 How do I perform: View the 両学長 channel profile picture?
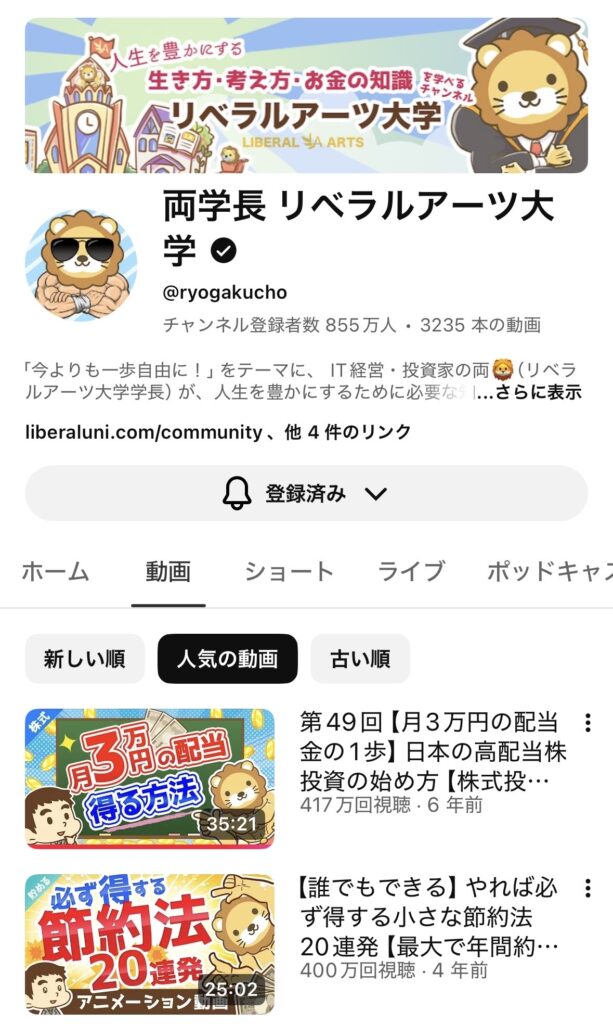pyautogui.click(x=81, y=266)
